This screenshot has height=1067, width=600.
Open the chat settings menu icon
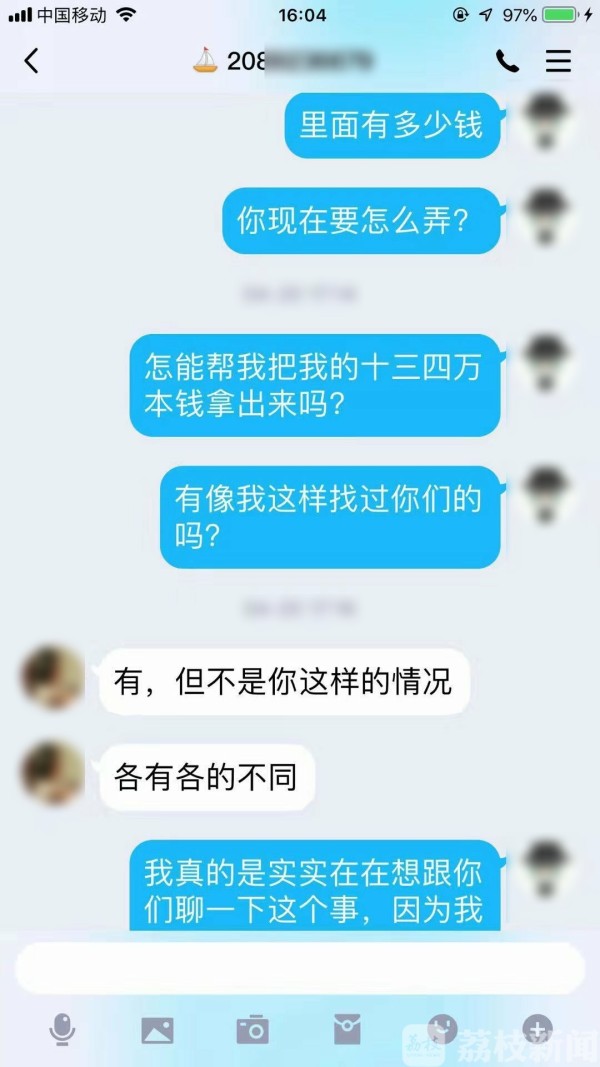pos(558,61)
